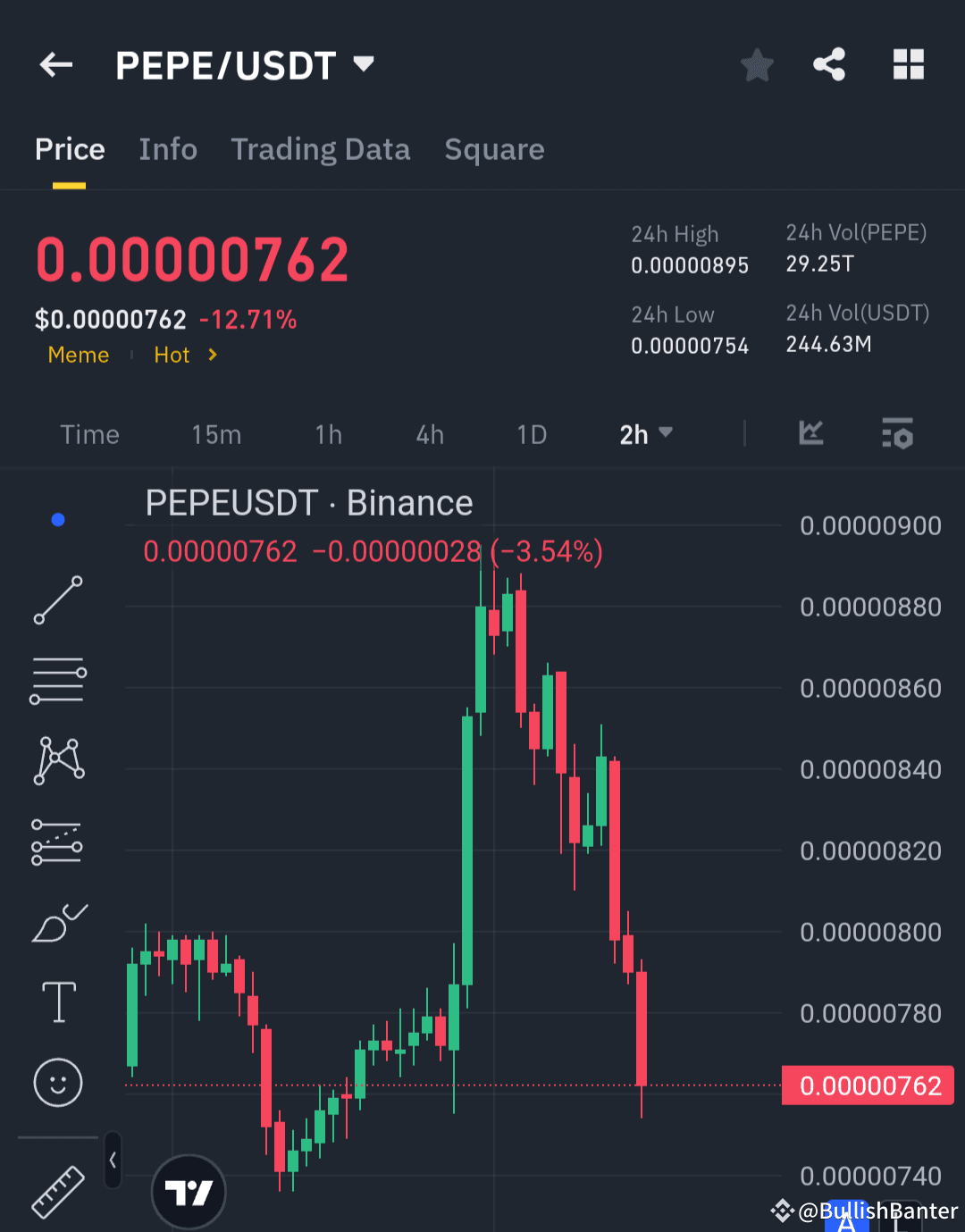The height and width of the screenshot is (1232, 965).
Task: Open the Info tab
Action: pos(168,149)
